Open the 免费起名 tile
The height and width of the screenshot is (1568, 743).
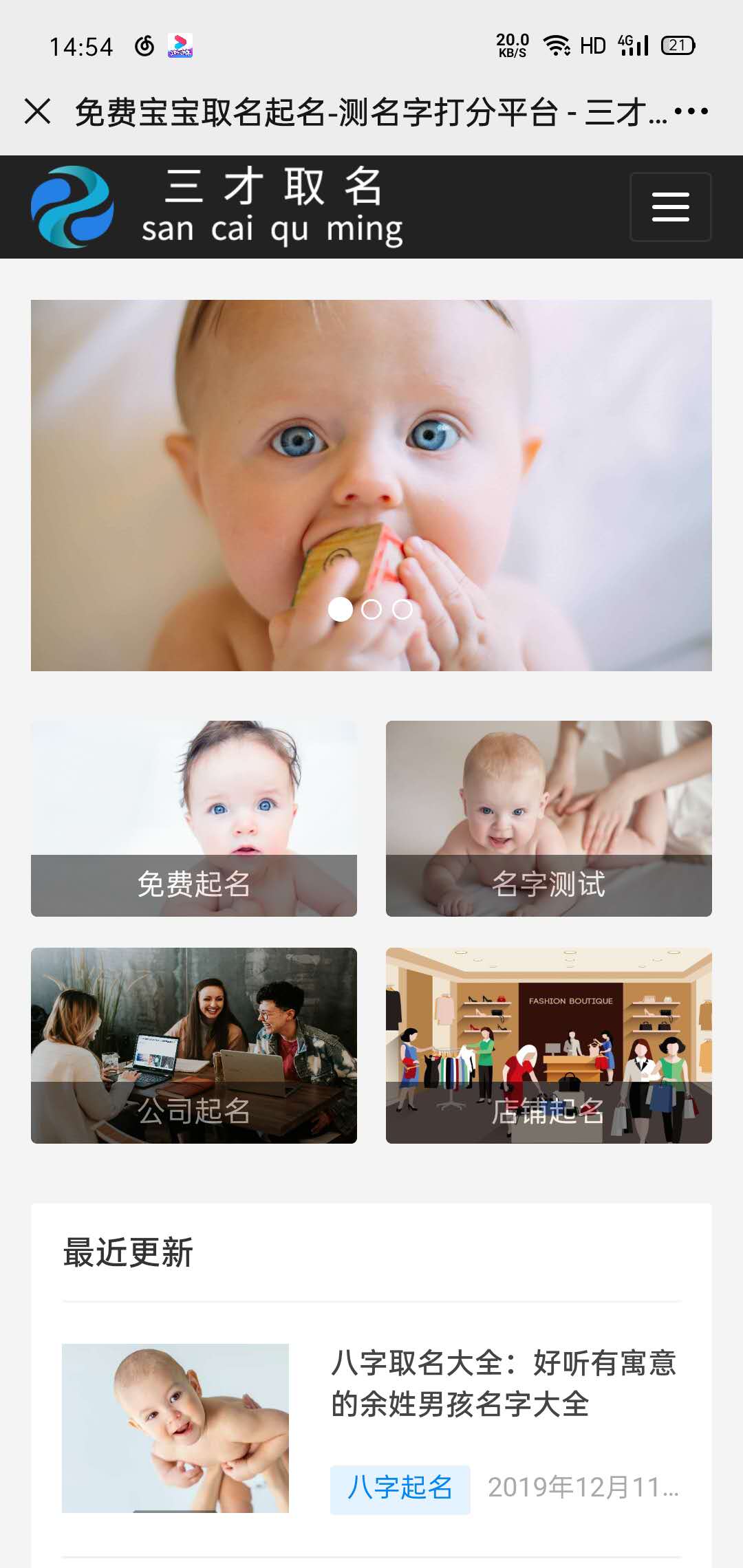(x=194, y=818)
